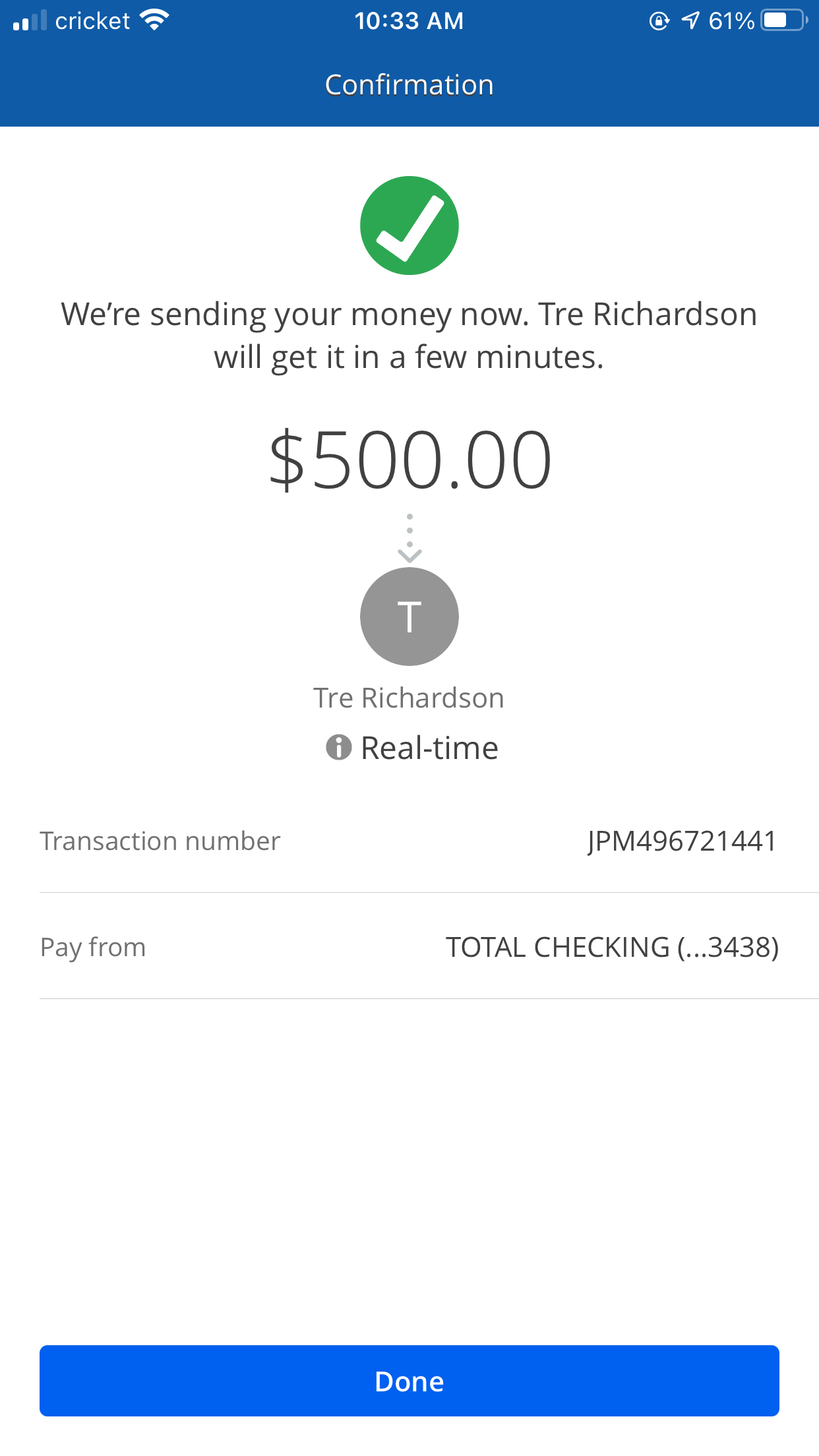
Task: Open the Real-time info icon
Action: pos(339,747)
